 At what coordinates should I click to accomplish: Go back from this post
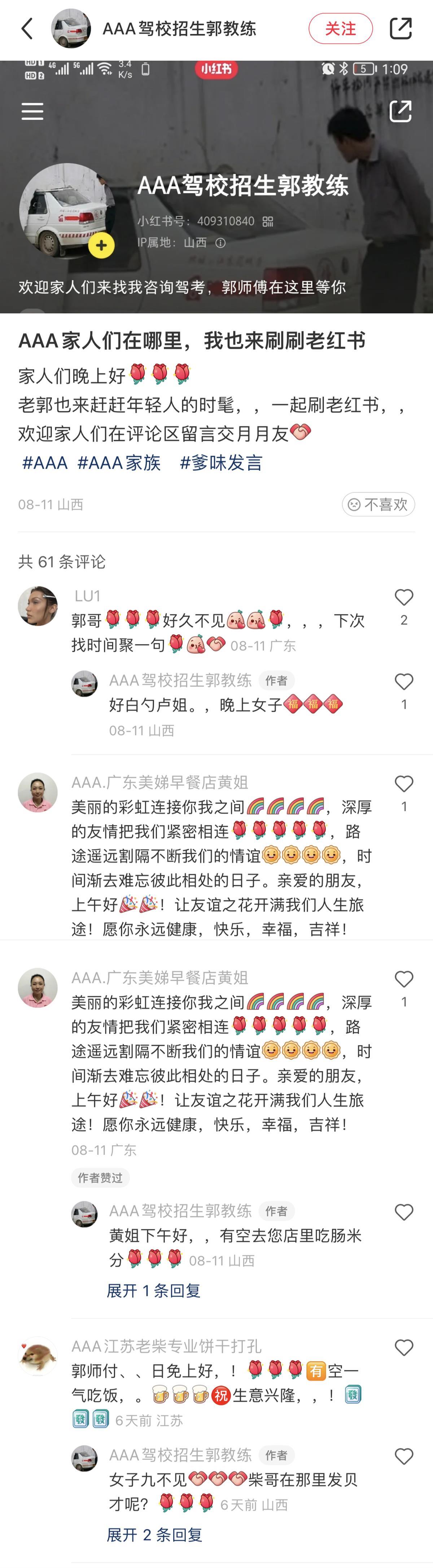(27, 28)
